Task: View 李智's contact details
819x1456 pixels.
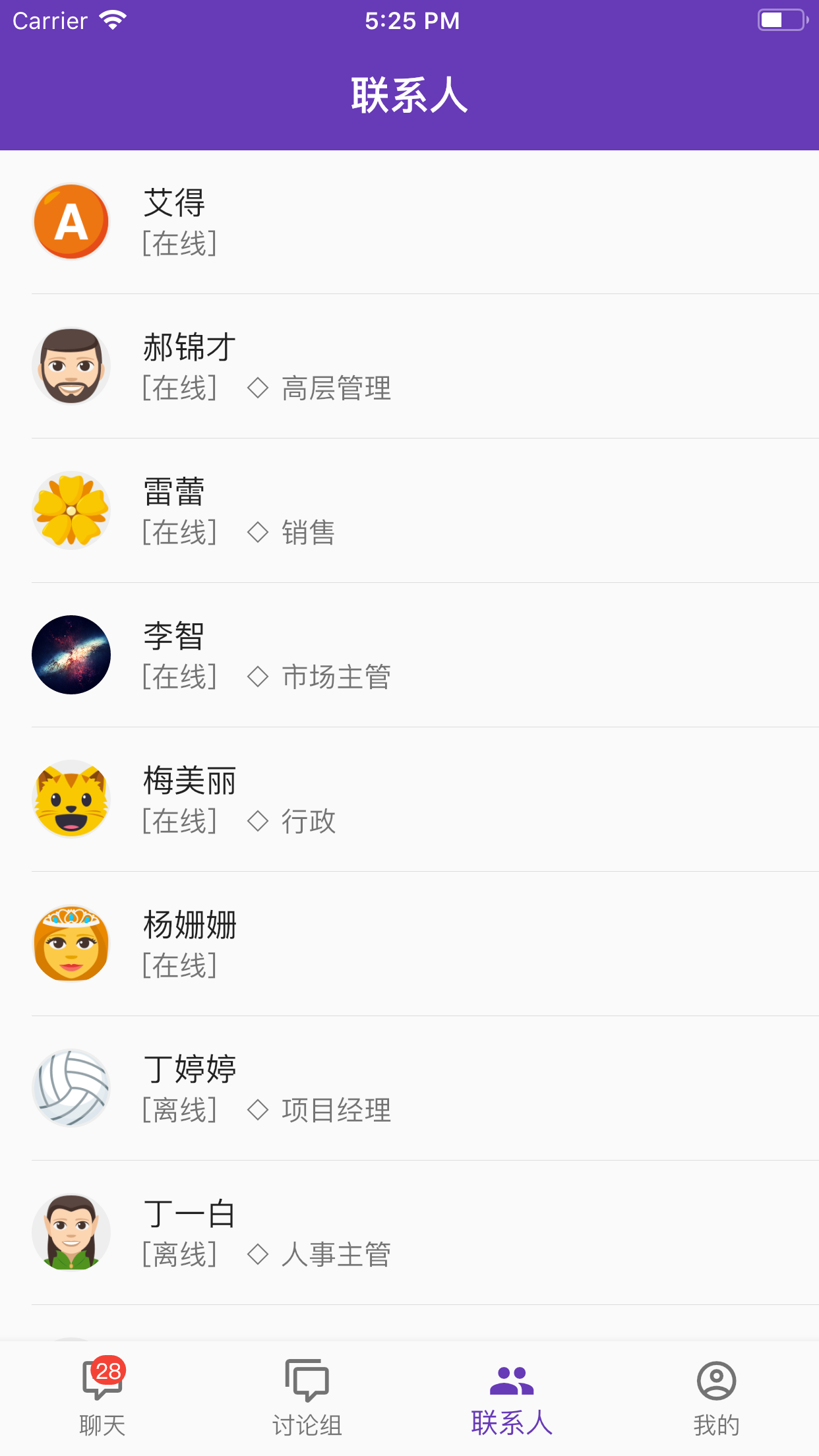Action: (409, 655)
